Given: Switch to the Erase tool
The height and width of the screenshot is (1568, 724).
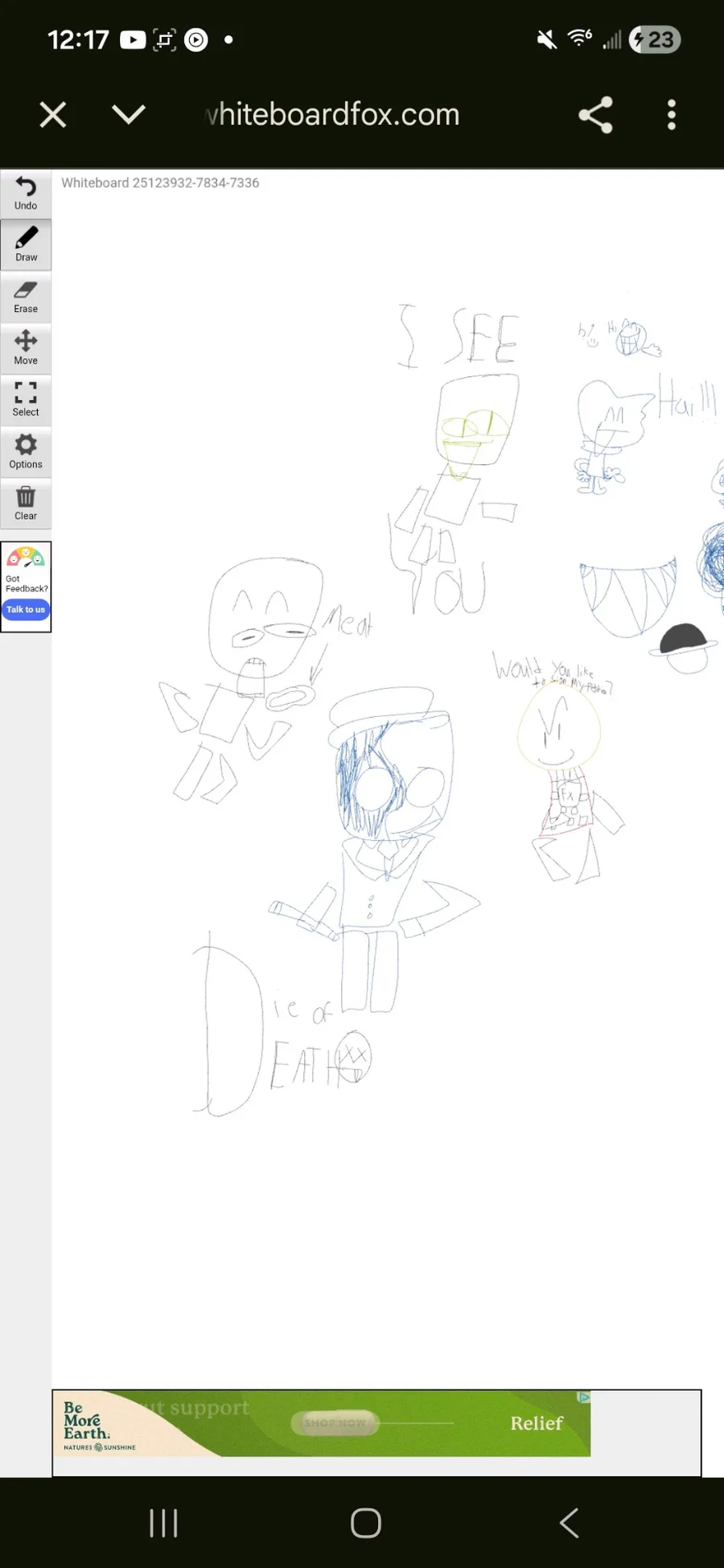Looking at the screenshot, I should 26,297.
